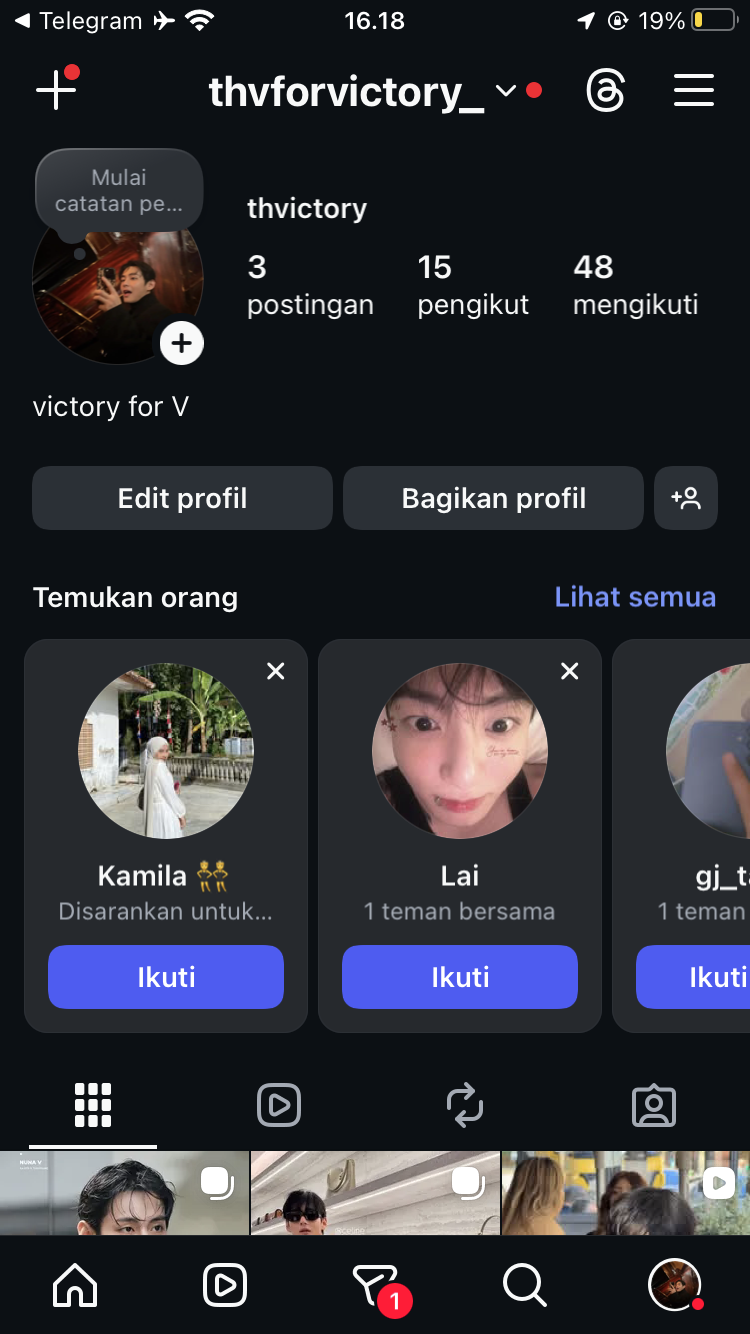Dismiss the Kamila suggestion card
This screenshot has width=750, height=1334.
click(276, 671)
